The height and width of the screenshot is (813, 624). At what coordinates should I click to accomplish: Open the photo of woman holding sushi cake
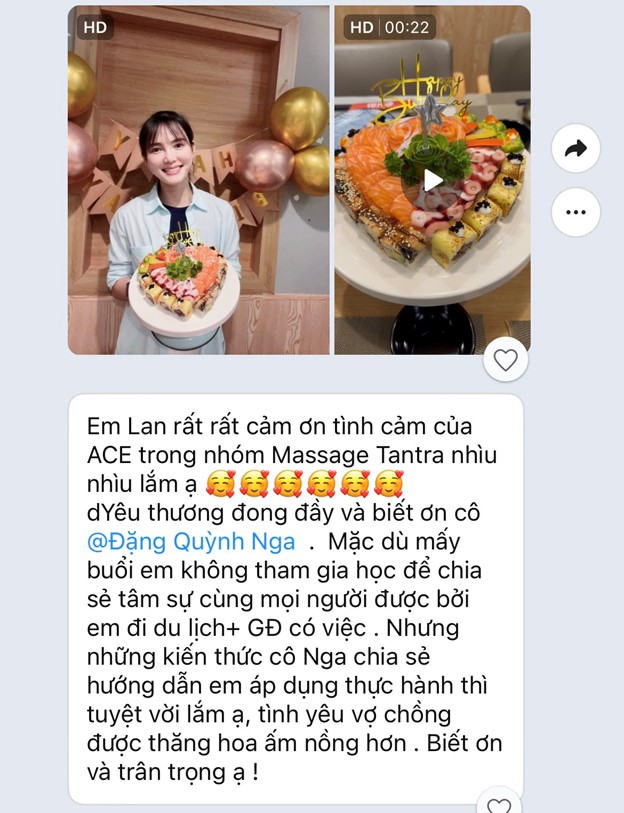click(198, 180)
